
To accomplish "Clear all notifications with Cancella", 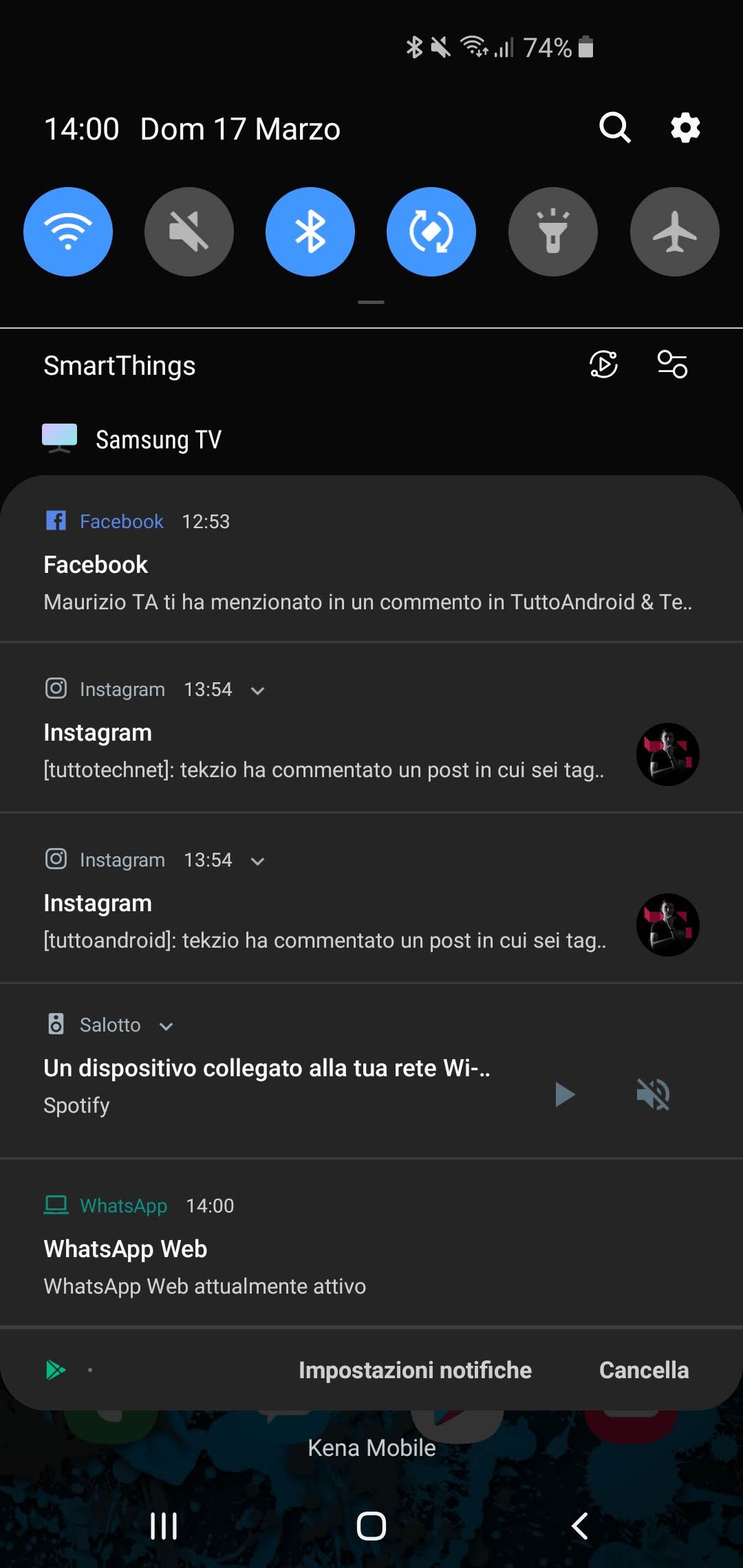I will [643, 1370].
